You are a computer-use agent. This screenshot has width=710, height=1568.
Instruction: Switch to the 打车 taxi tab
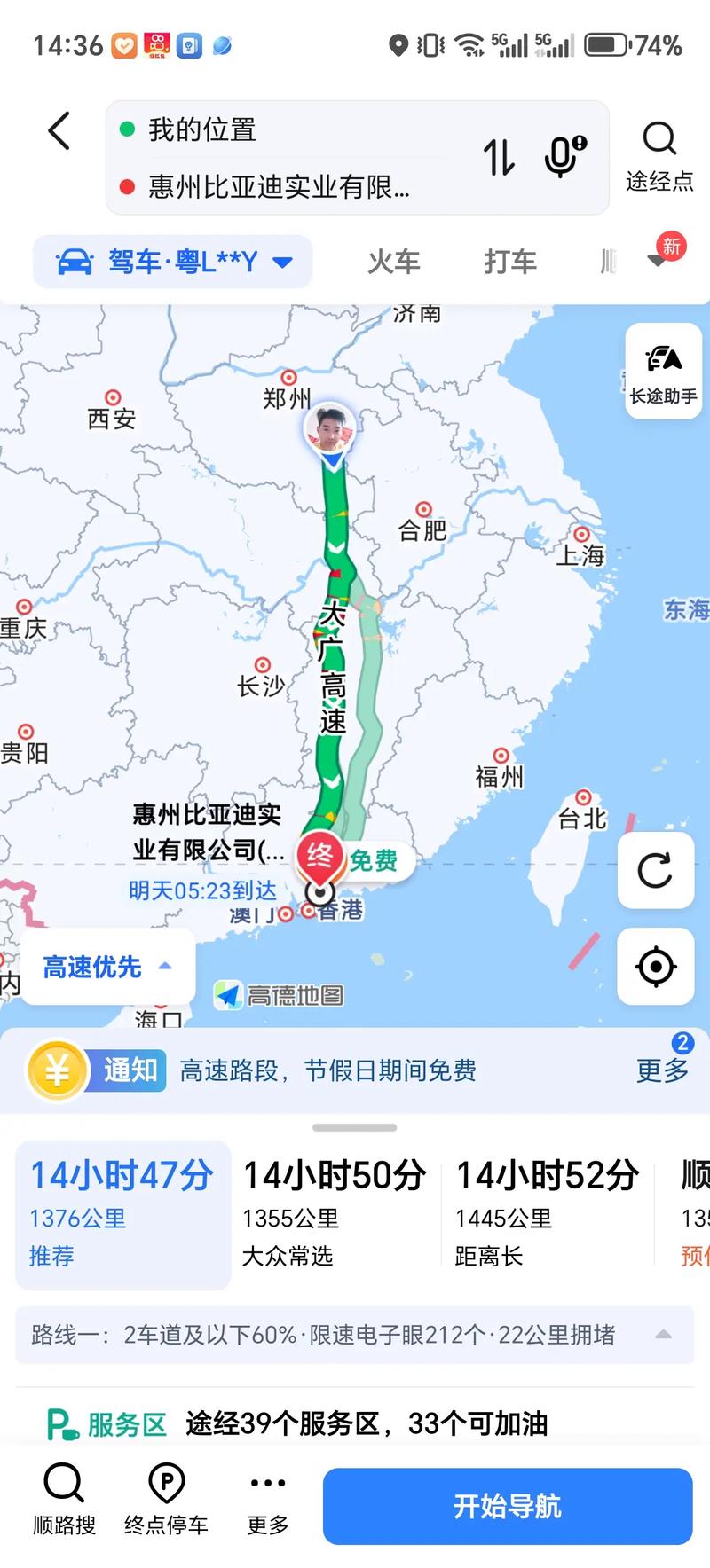point(510,262)
